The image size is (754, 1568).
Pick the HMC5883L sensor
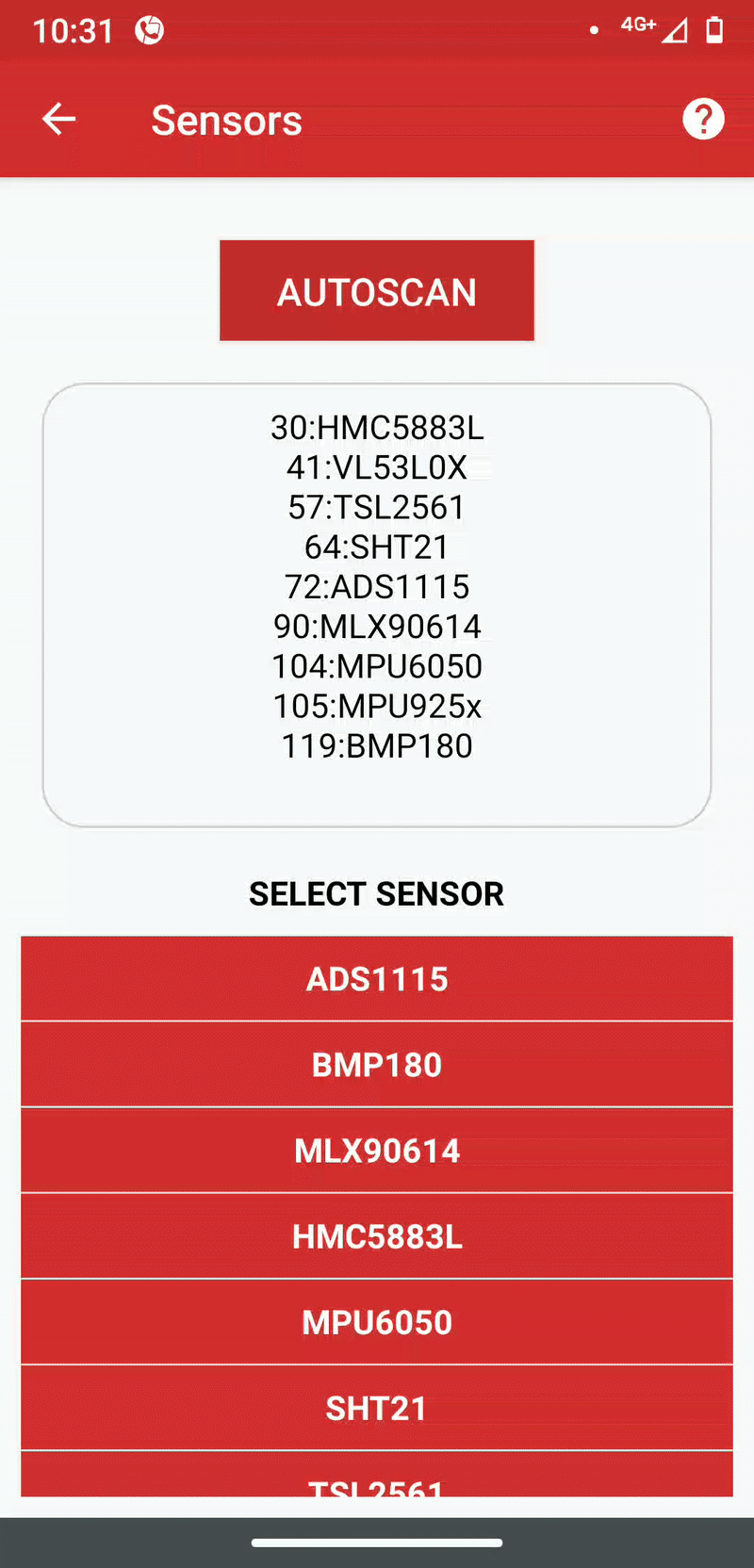coord(377,1236)
